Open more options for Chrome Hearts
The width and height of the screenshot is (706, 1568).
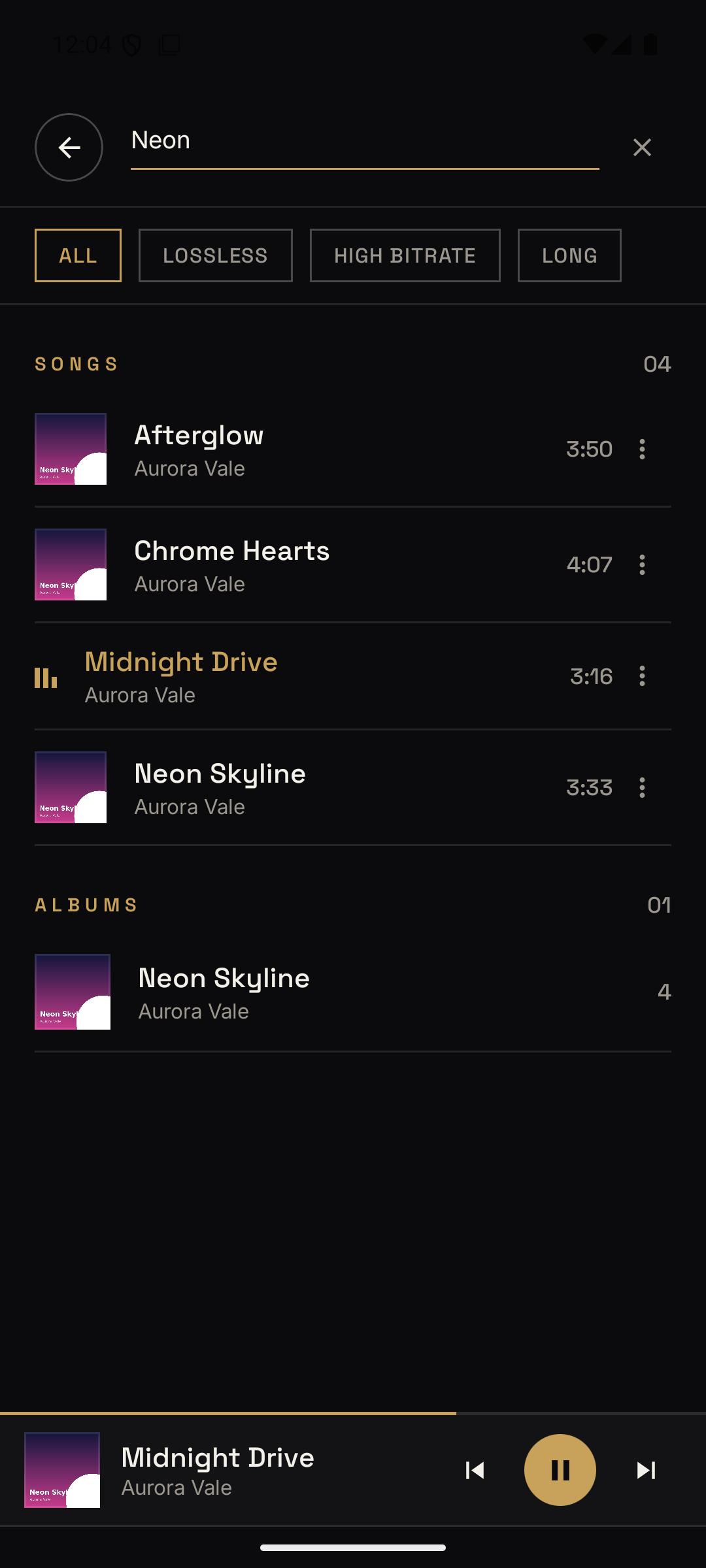click(x=642, y=564)
